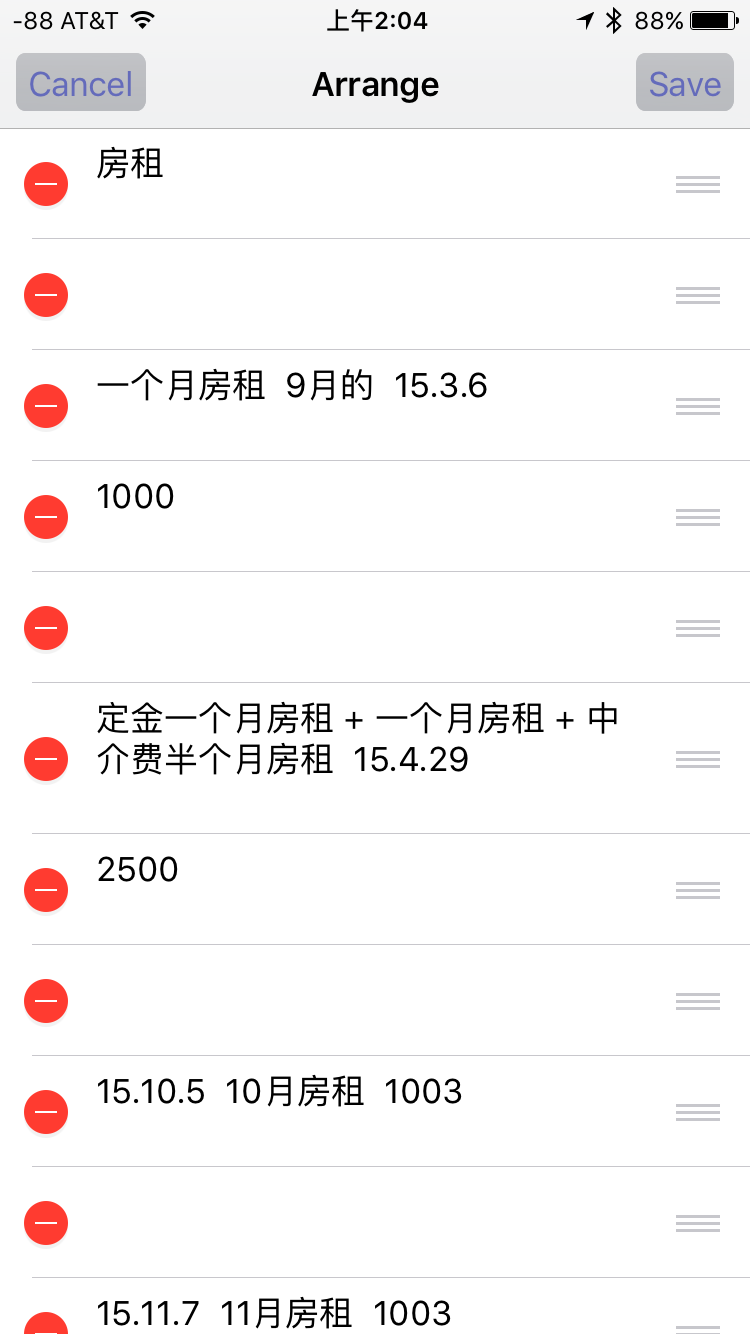Delete the 15.10.5 10月房租 1003 row
Image resolution: width=750 pixels, height=1334 pixels.
click(46, 1111)
